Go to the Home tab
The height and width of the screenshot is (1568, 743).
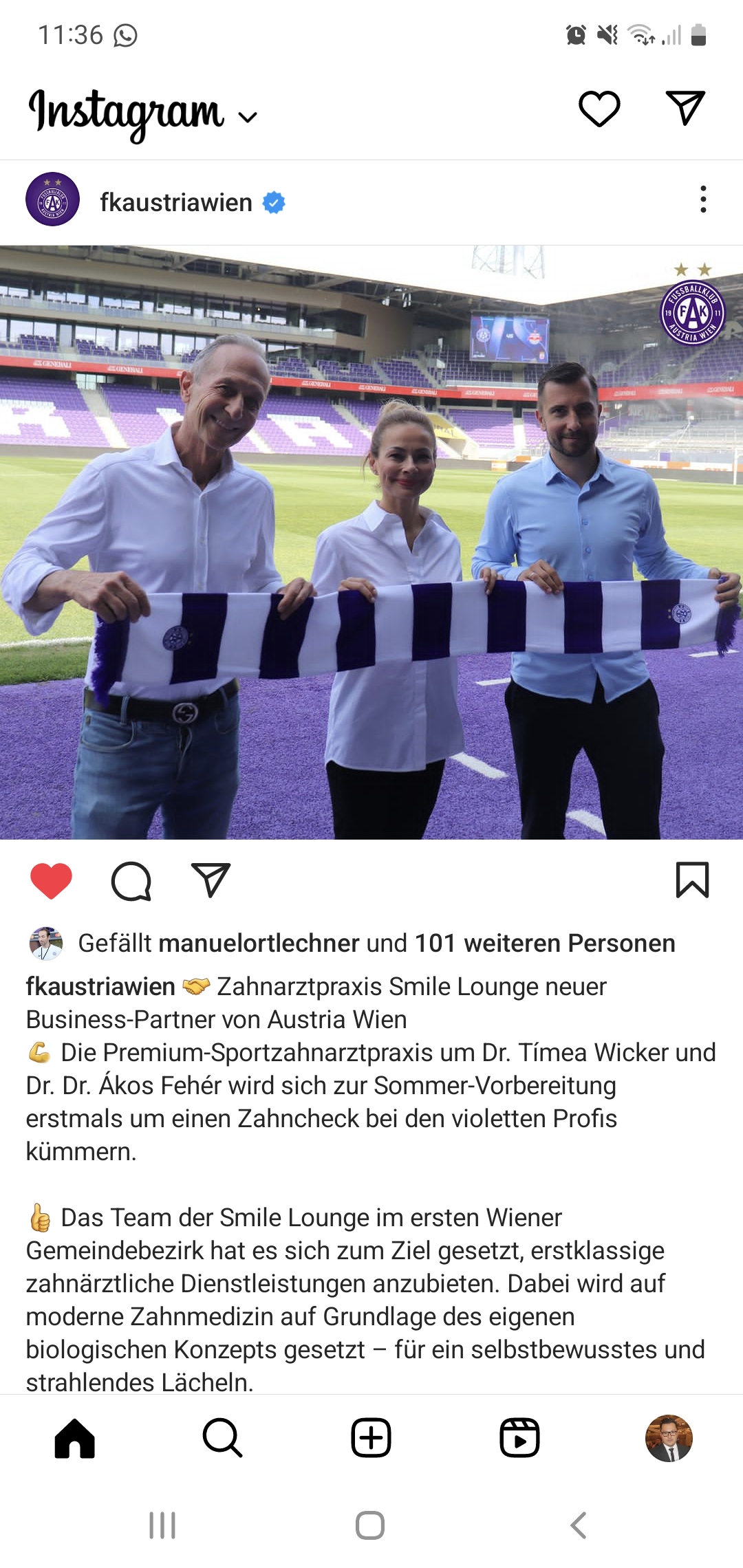[74, 1438]
